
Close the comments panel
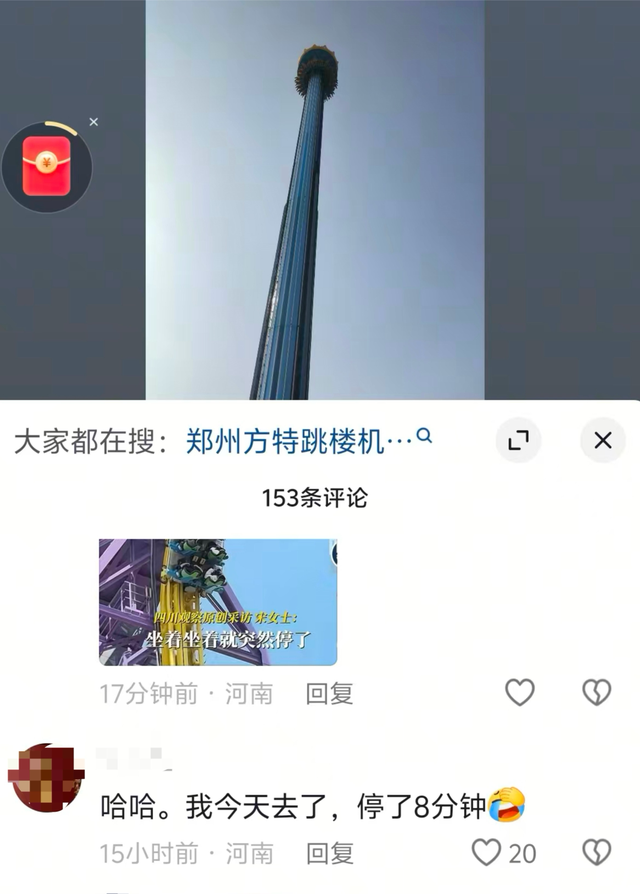tap(602, 440)
